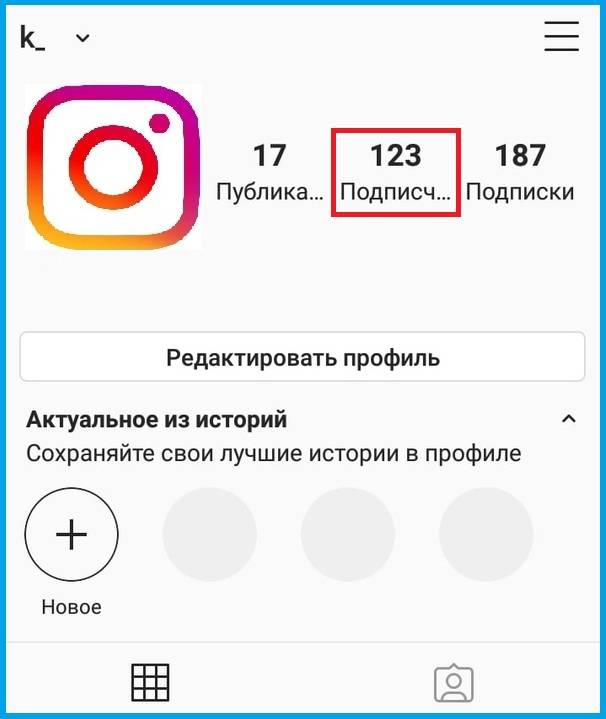
Task: Tap Редактировать профиль button
Action: [302, 358]
